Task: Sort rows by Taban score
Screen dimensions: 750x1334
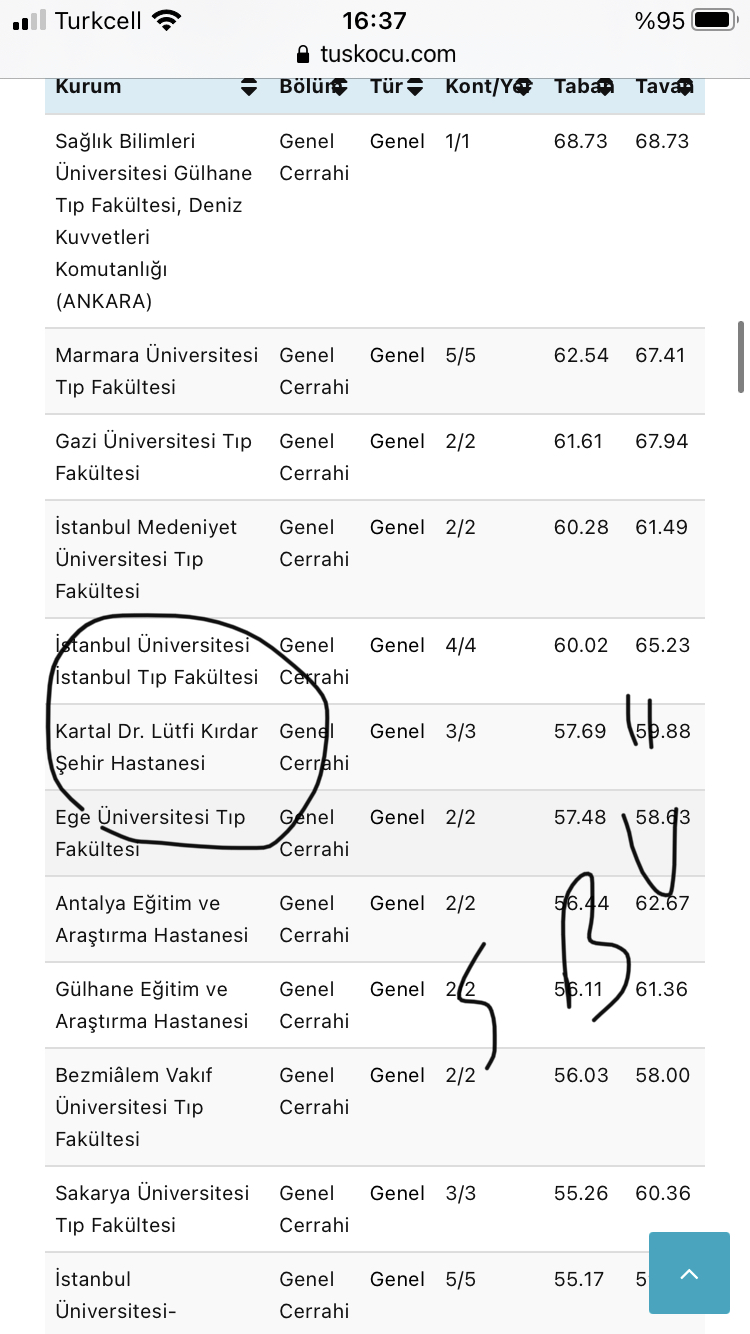Action: 603,87
